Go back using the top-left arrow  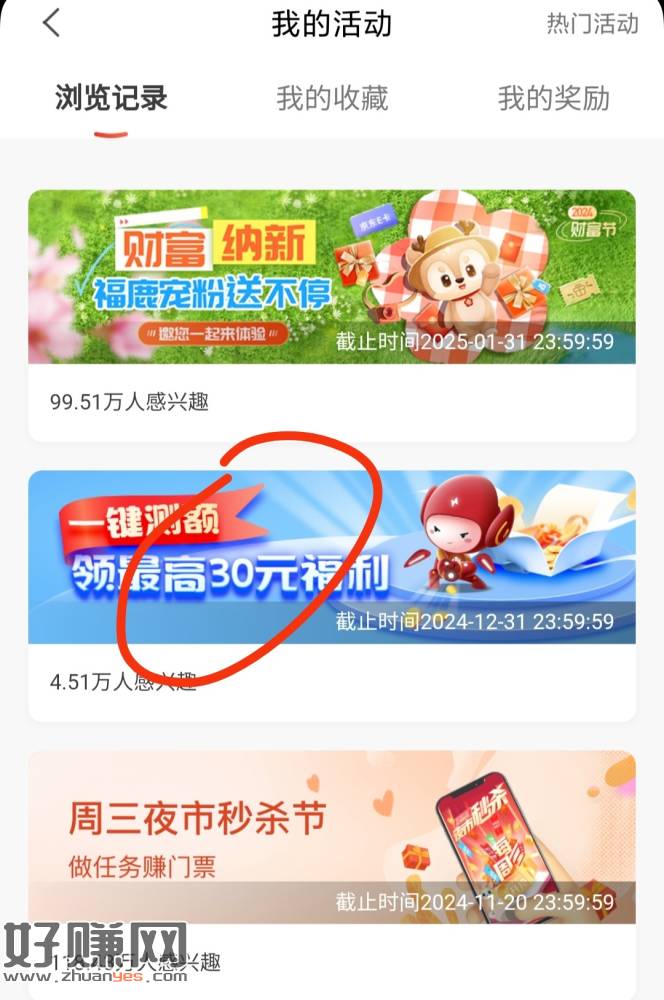tap(51, 23)
